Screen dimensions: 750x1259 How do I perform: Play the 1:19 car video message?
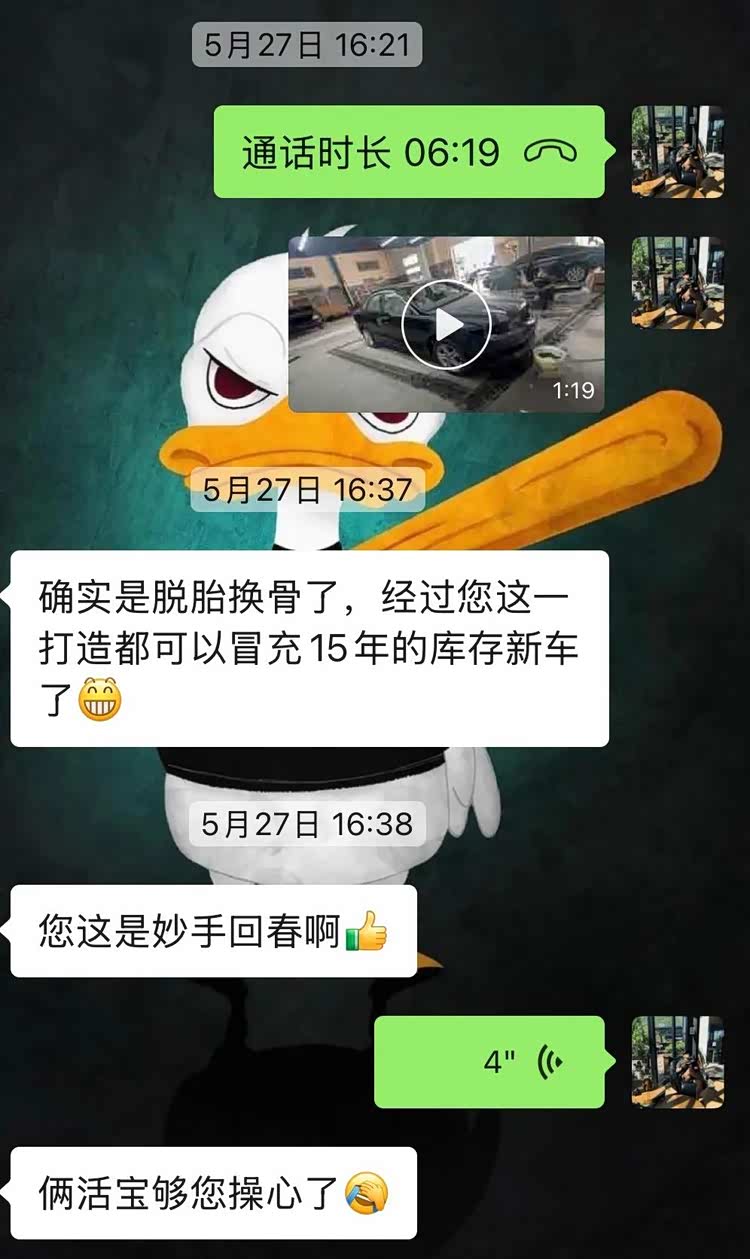446,325
